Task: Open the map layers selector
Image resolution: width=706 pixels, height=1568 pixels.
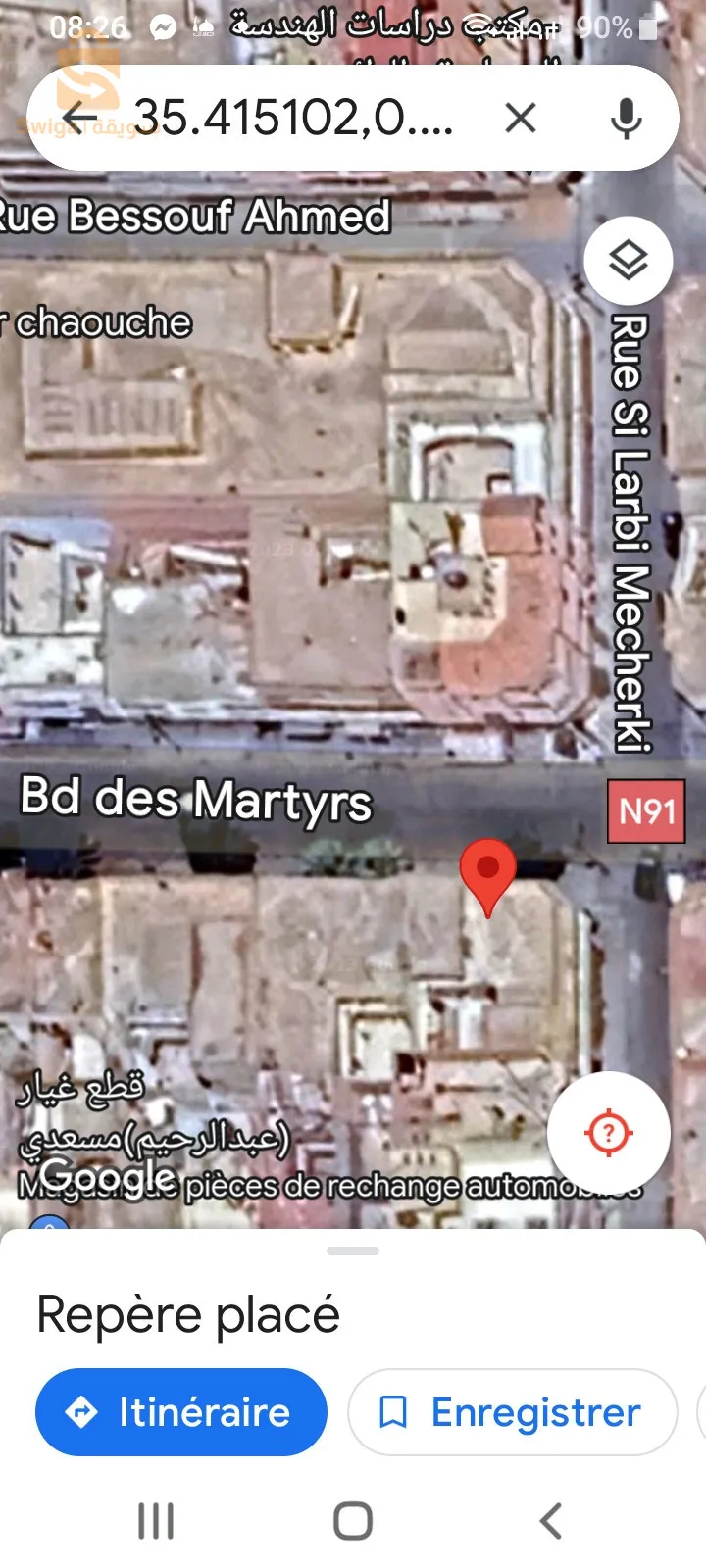Action: click(628, 260)
